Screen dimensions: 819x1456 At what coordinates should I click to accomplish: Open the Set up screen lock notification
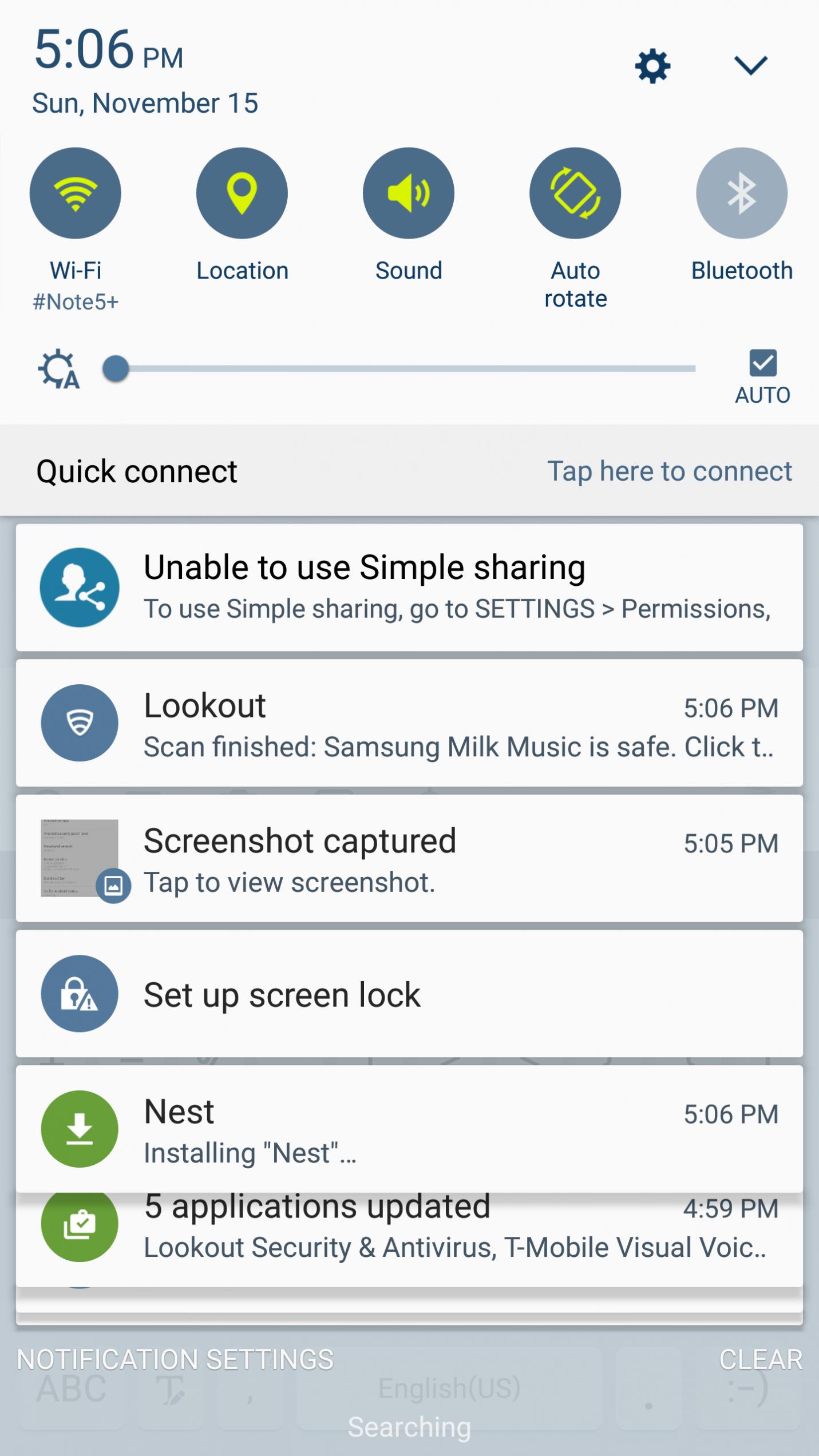click(409, 994)
